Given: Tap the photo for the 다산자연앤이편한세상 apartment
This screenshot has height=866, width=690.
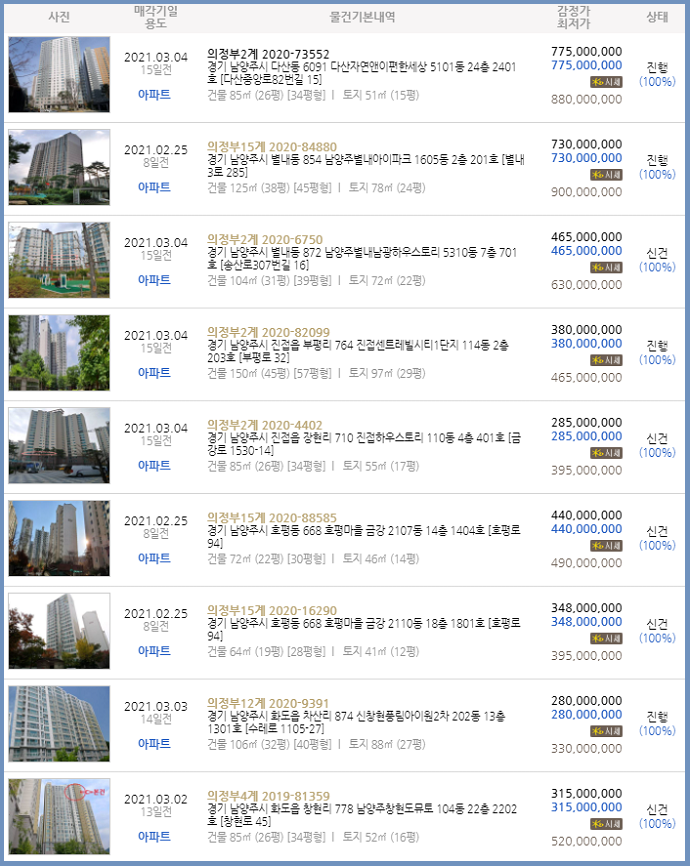Looking at the screenshot, I should (x=59, y=75).
